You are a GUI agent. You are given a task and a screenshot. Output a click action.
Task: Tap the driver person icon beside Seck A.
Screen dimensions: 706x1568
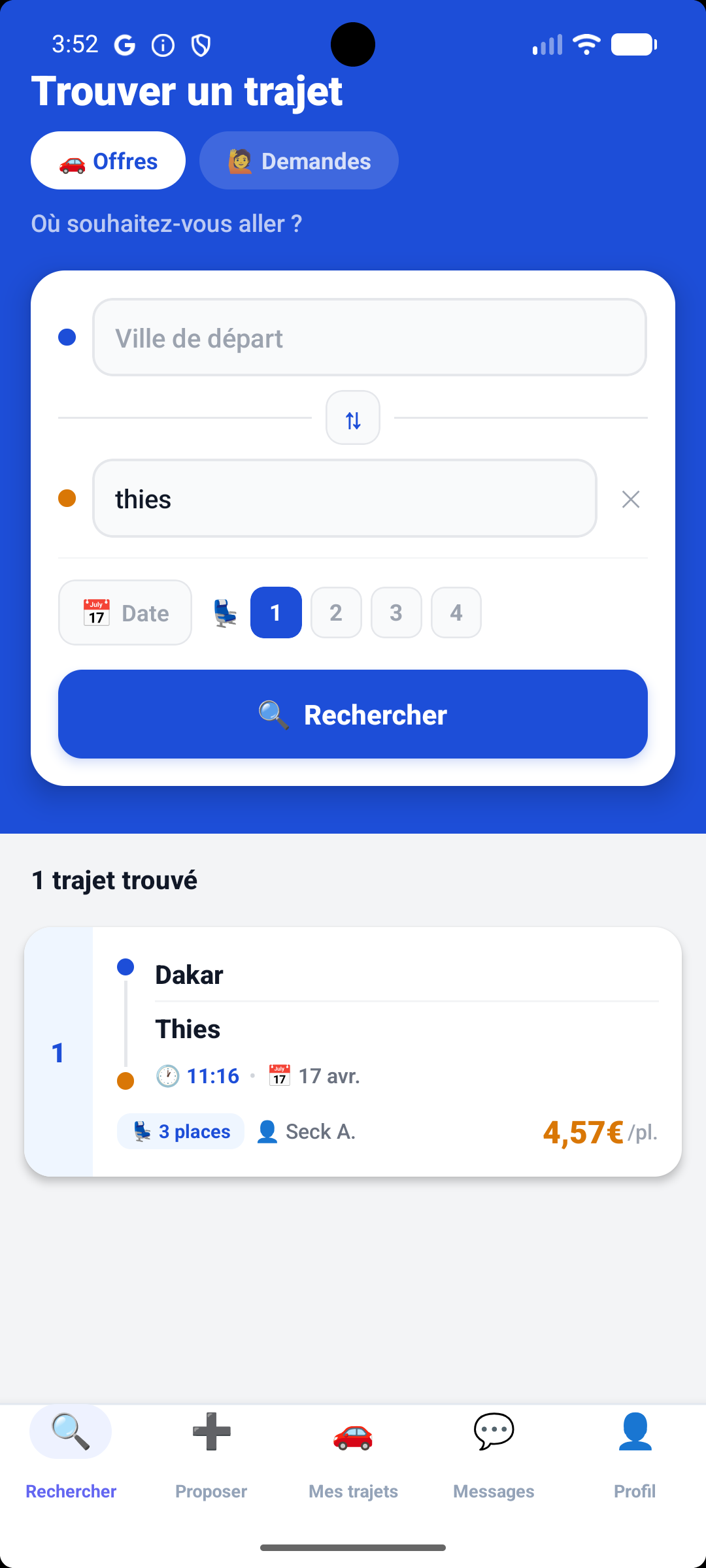267,1131
